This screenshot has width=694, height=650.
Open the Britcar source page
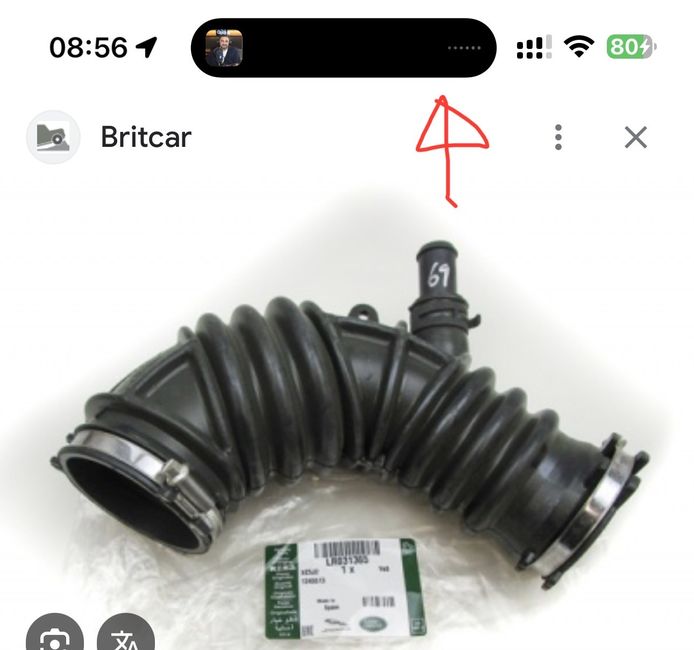click(145, 137)
